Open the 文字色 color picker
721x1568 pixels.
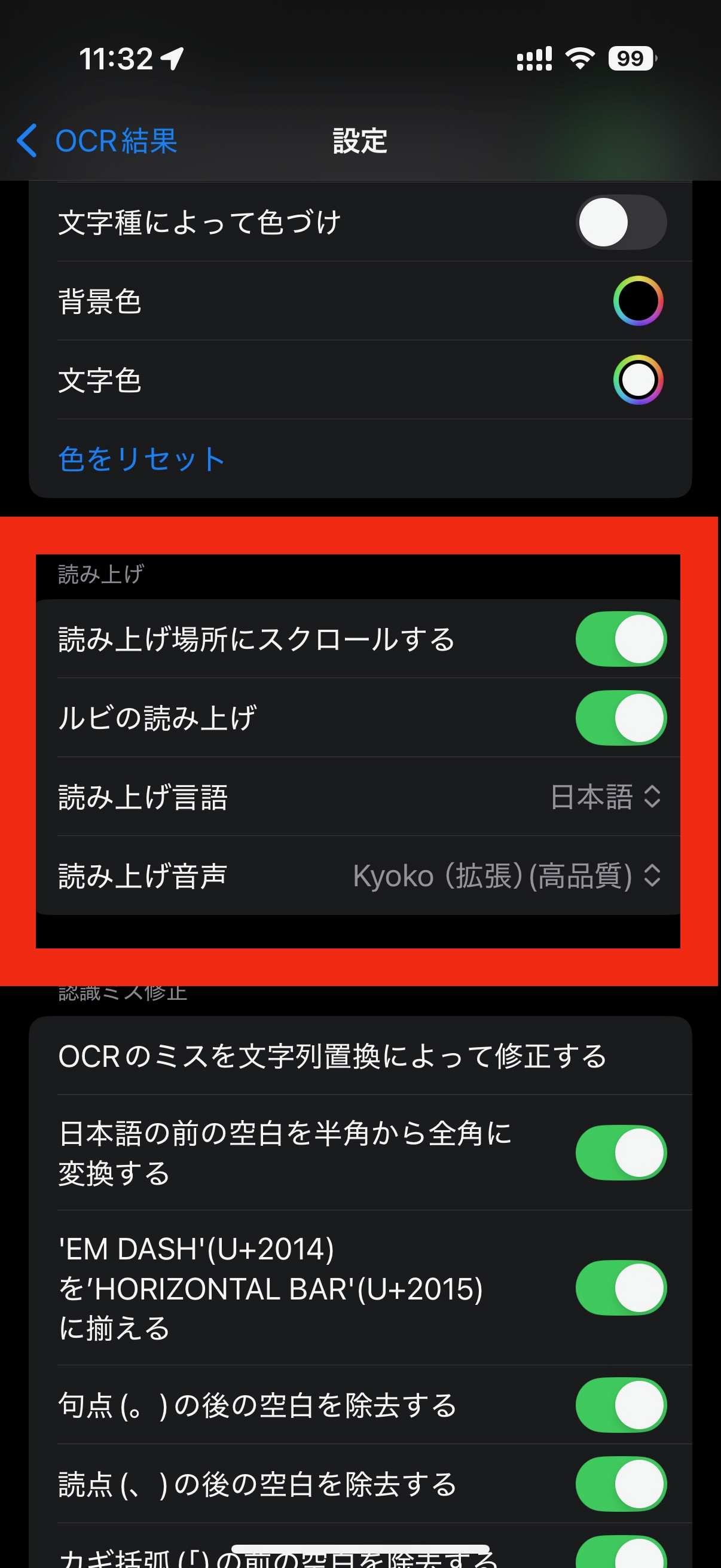point(637,380)
